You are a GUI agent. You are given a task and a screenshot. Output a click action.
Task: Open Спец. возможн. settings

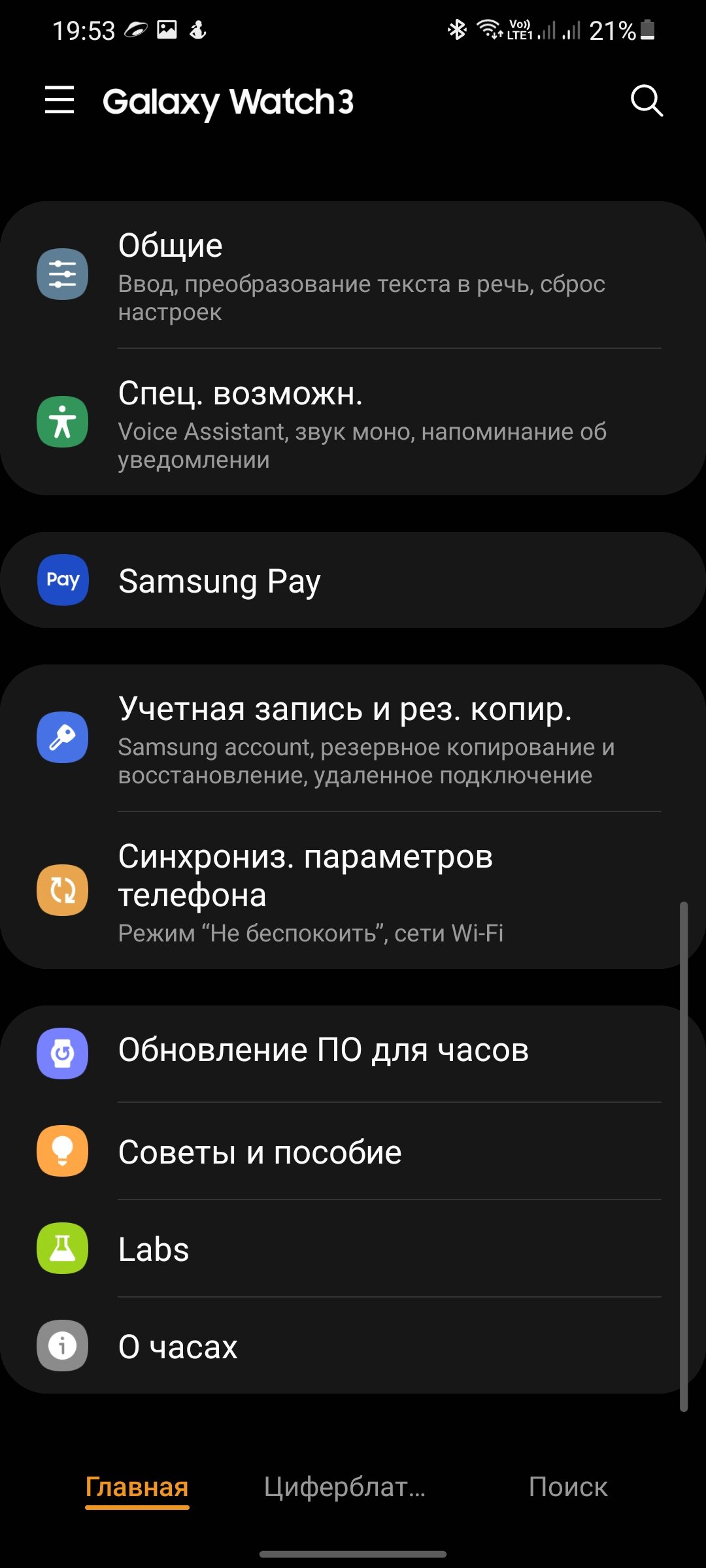pyautogui.click(x=353, y=422)
